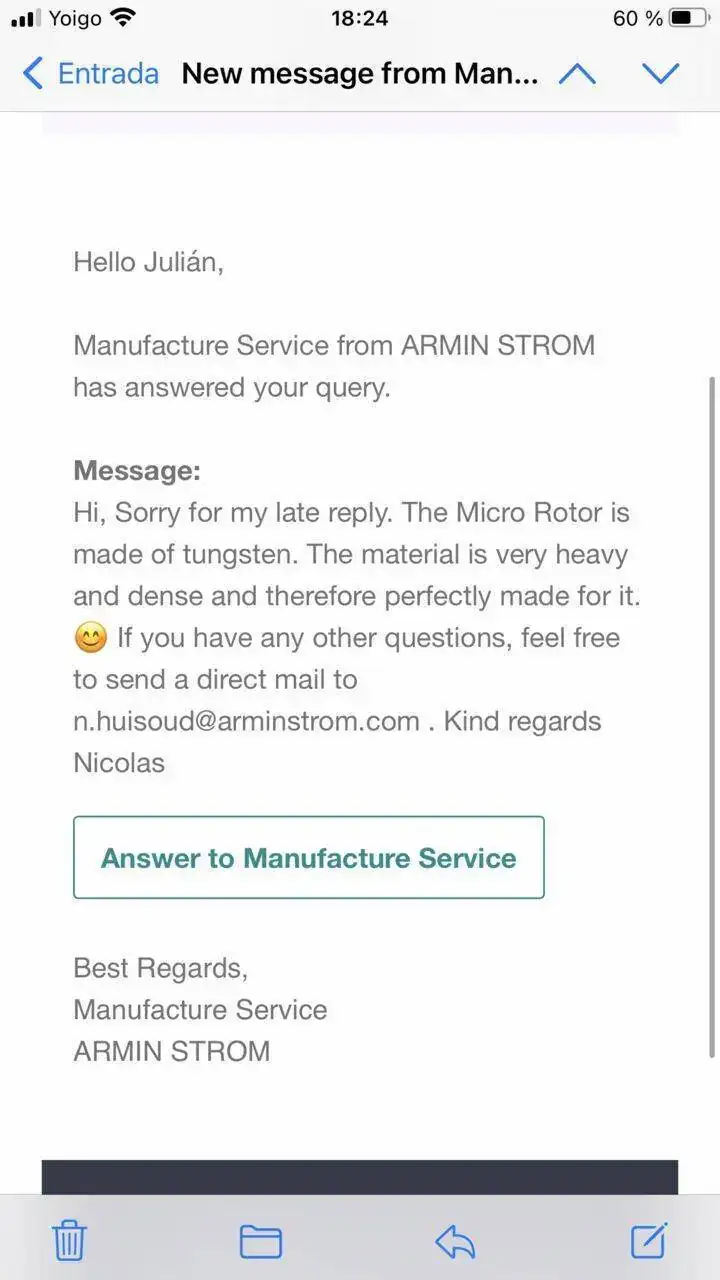The width and height of the screenshot is (720, 1280).
Task: Go back to Entrada inbox
Action: click(90, 74)
